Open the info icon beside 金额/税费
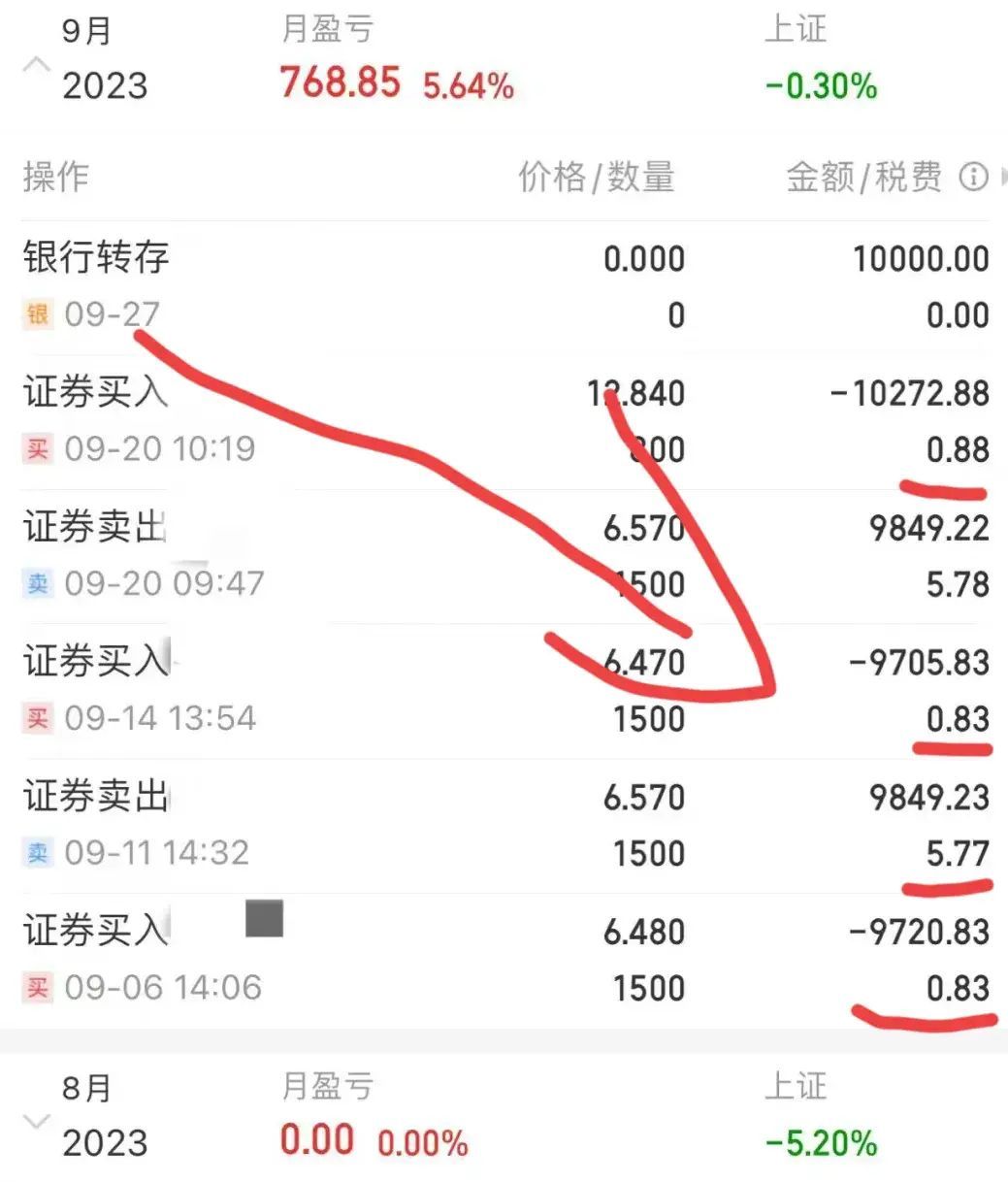 [972, 177]
